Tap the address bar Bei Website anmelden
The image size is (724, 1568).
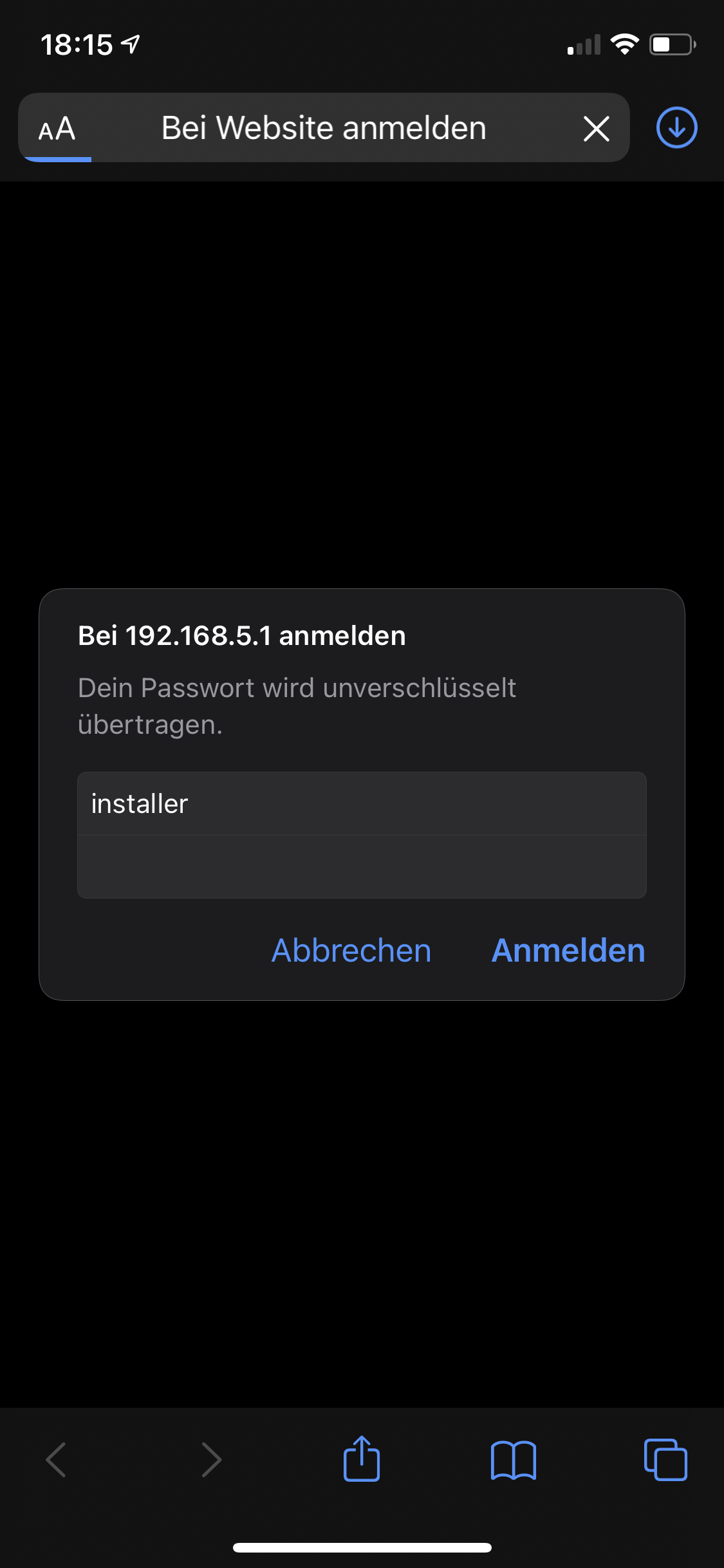(324, 128)
